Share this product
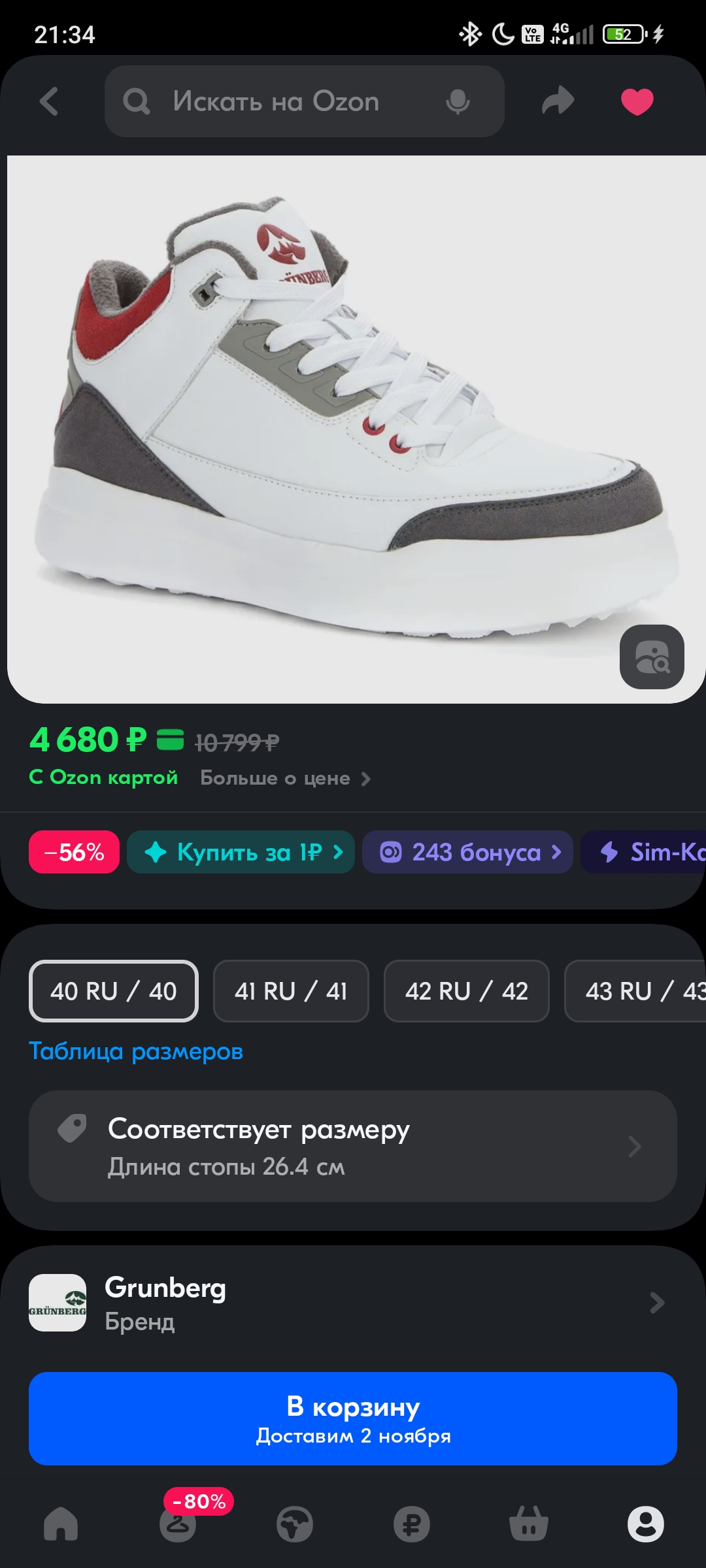Image resolution: width=706 pixels, height=1568 pixels. point(558,101)
